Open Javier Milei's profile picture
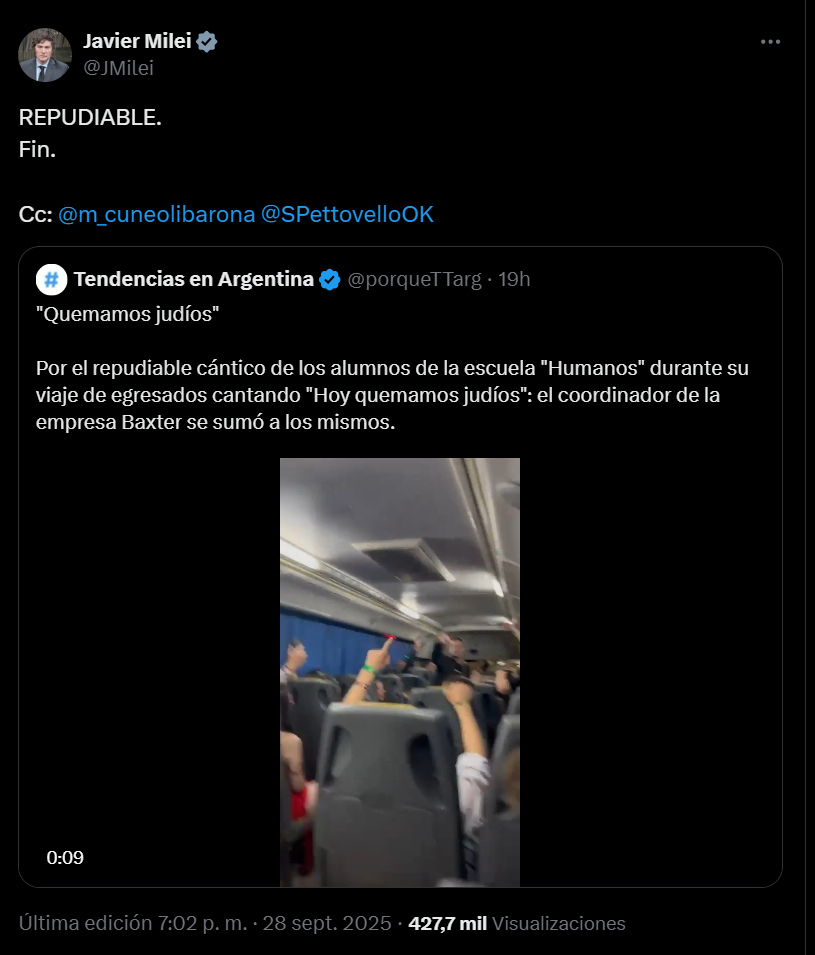Viewport: 815px width, 955px height. click(45, 55)
